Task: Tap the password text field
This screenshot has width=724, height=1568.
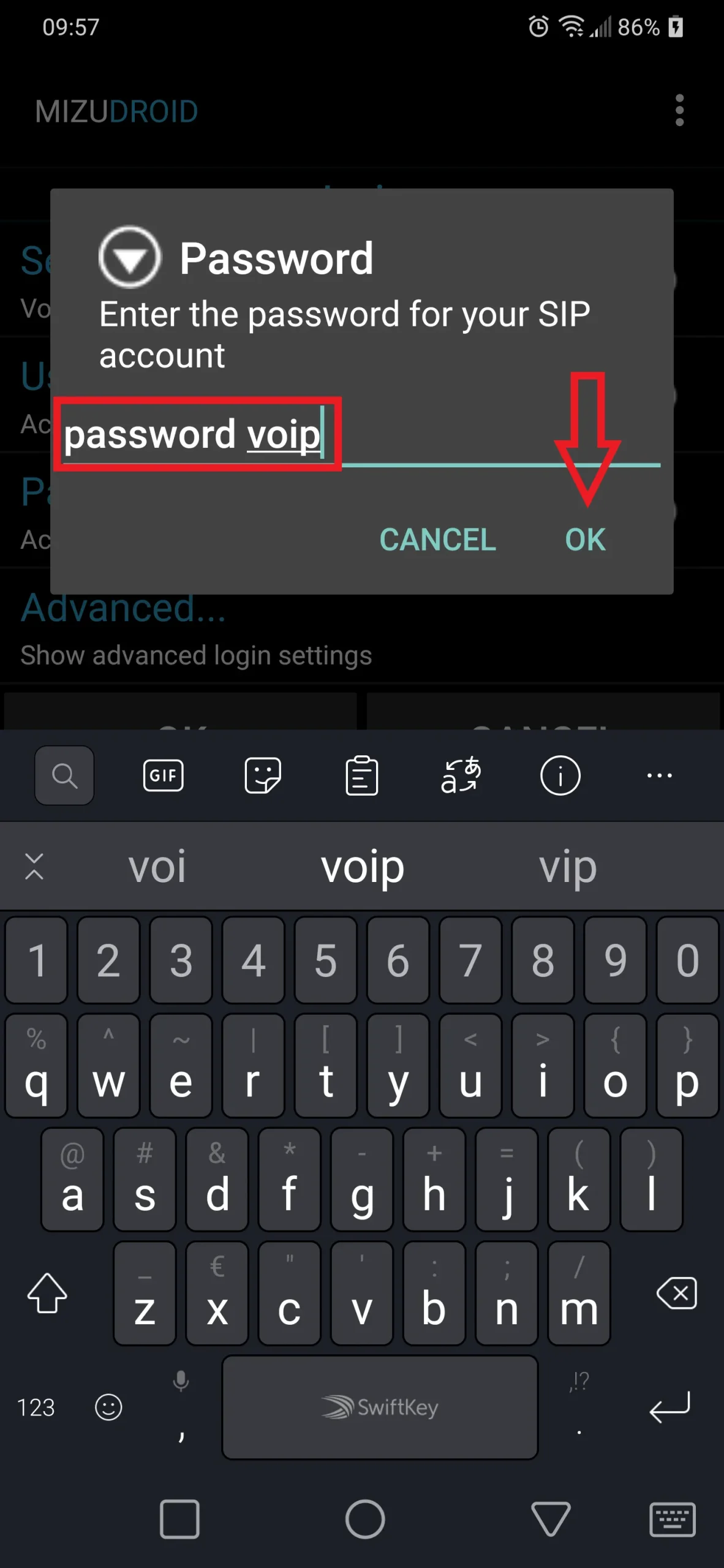Action: [x=361, y=435]
